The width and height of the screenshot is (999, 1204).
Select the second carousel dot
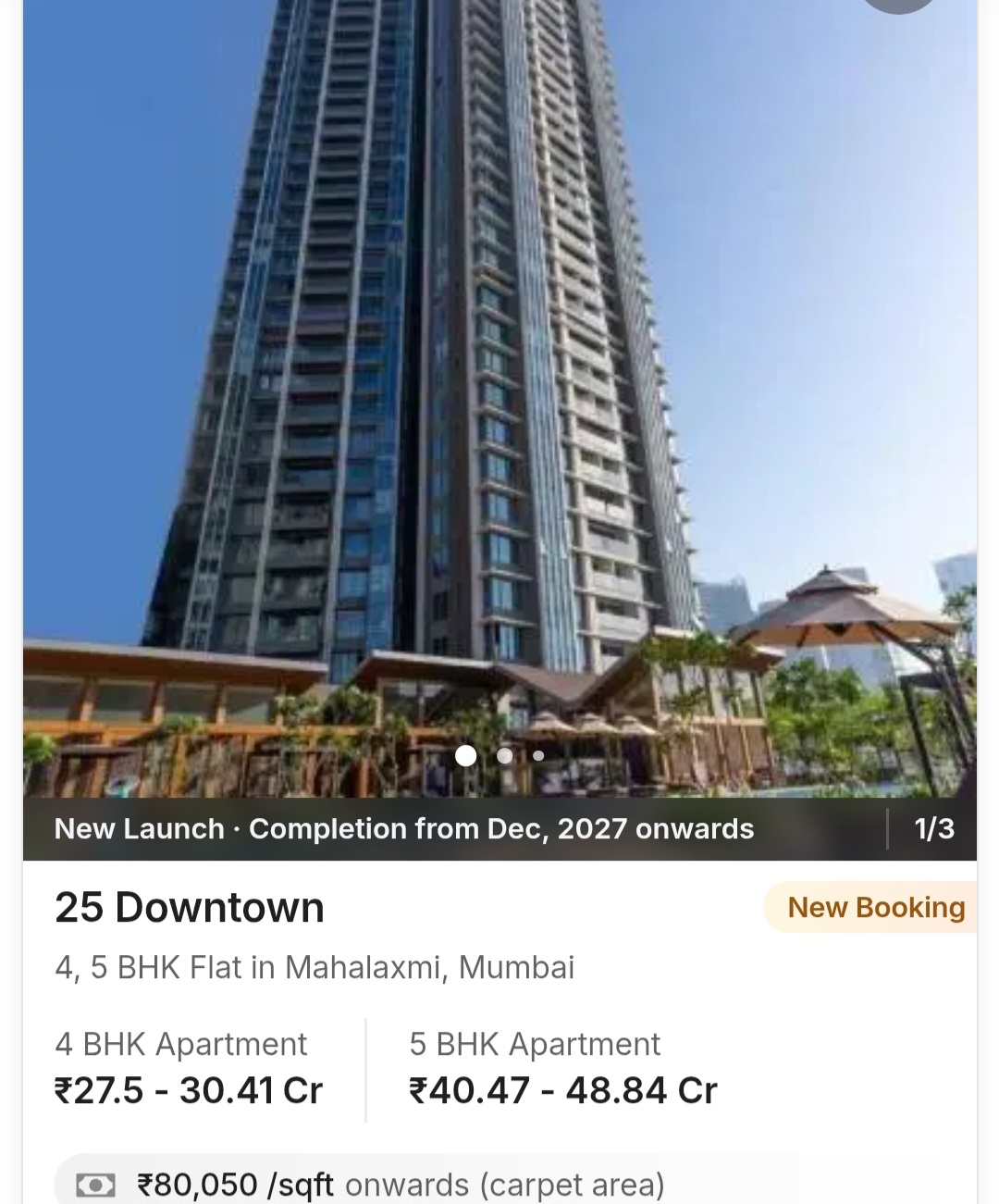point(504,756)
